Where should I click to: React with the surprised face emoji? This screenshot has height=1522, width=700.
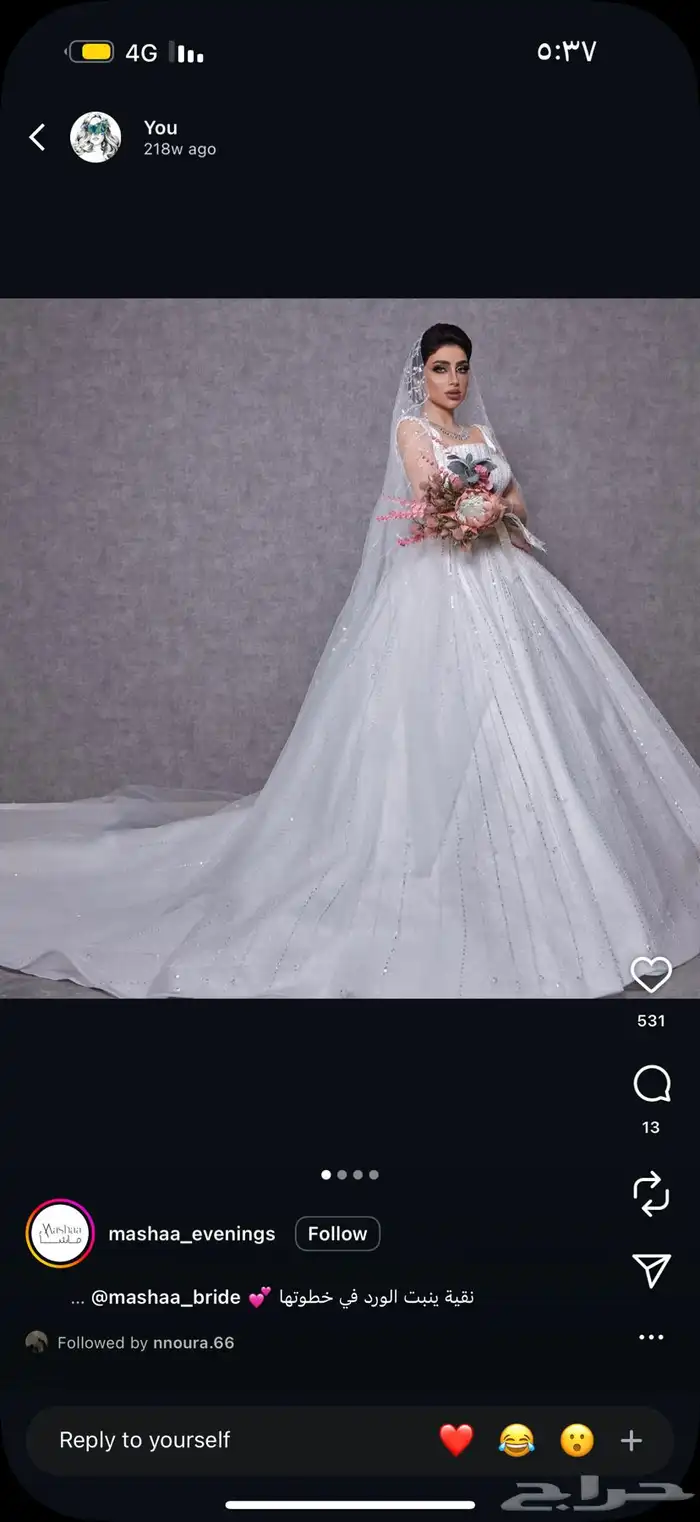[576, 1440]
